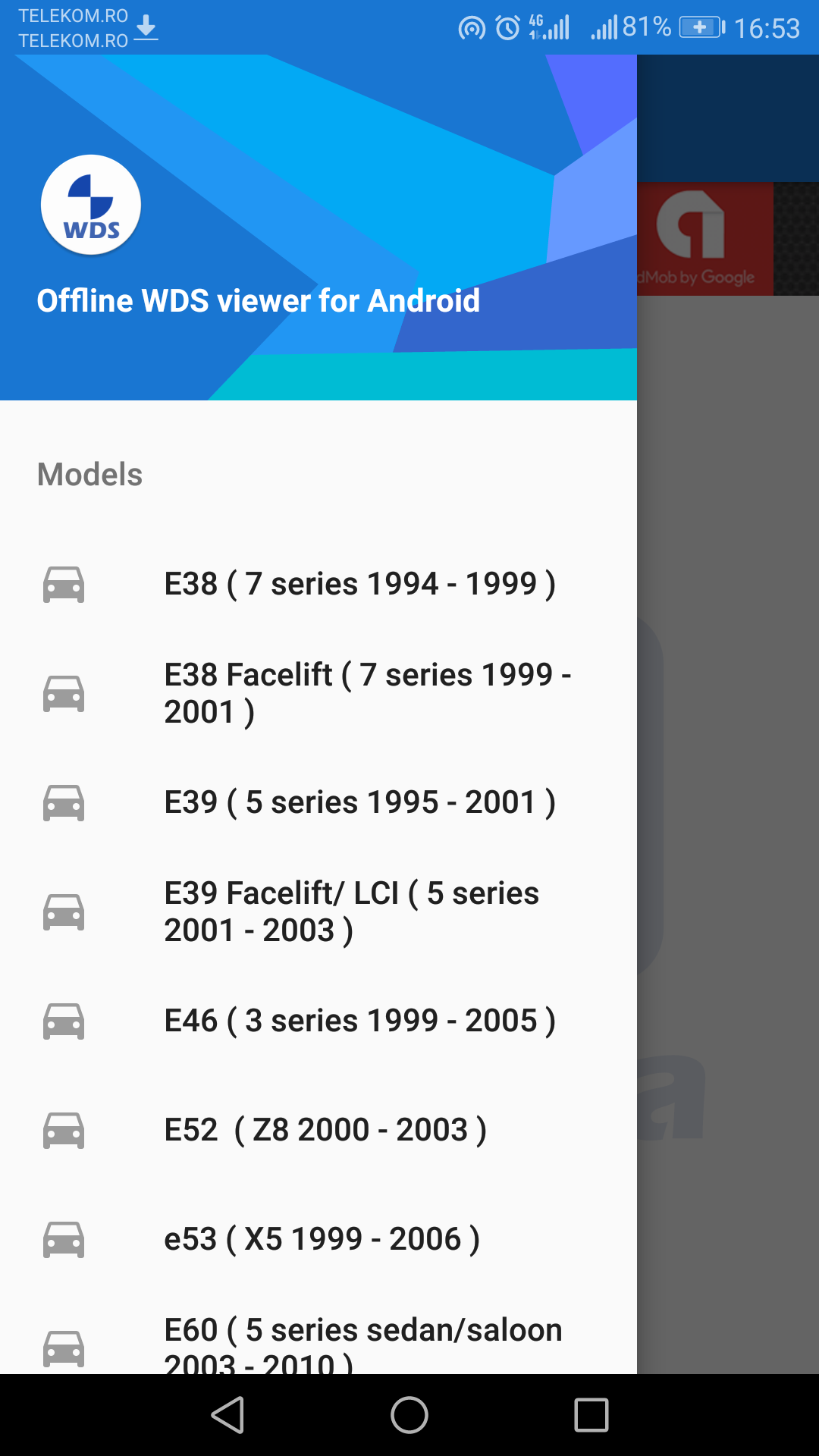
Task: Go to the home screen
Action: click(409, 1415)
